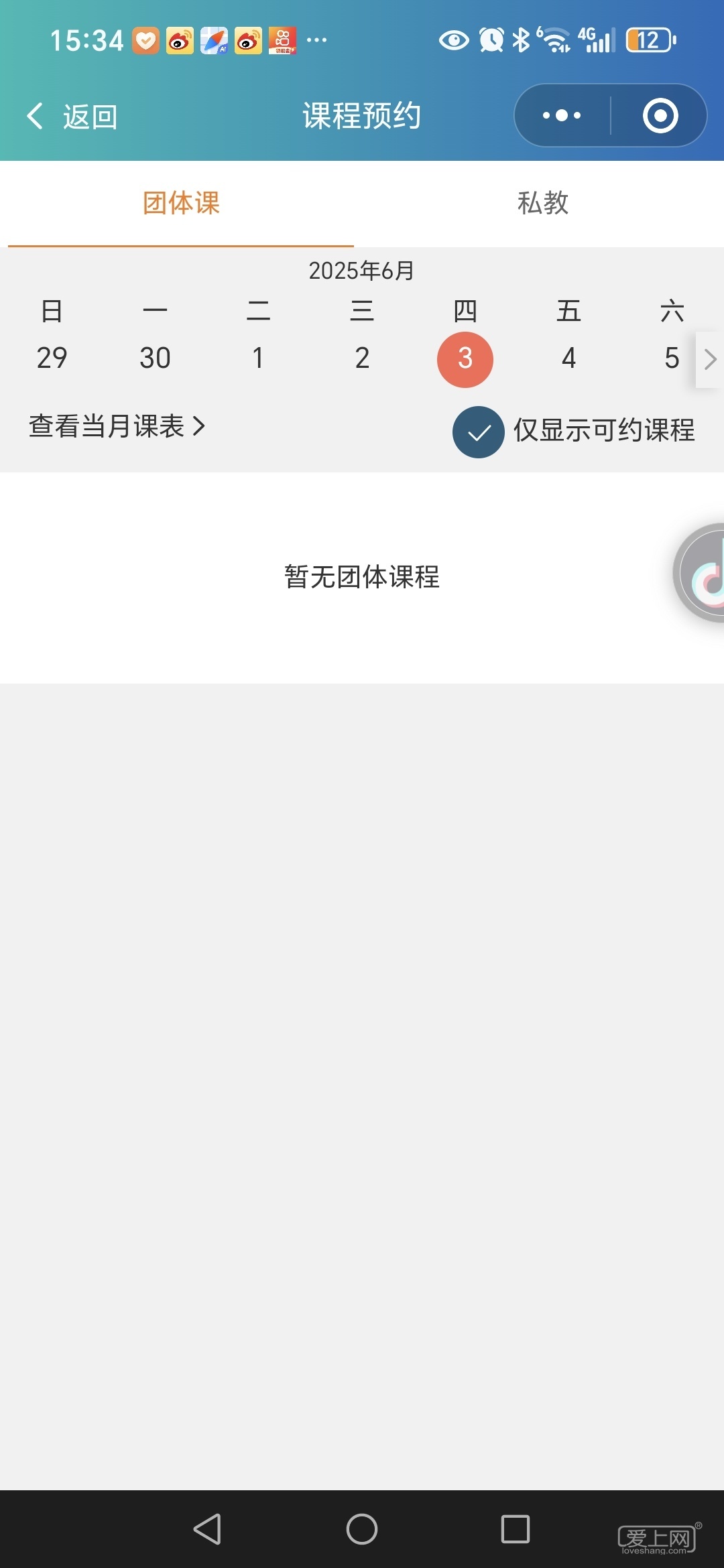Select the 团体课 tab
The width and height of the screenshot is (724, 1568).
tap(181, 203)
